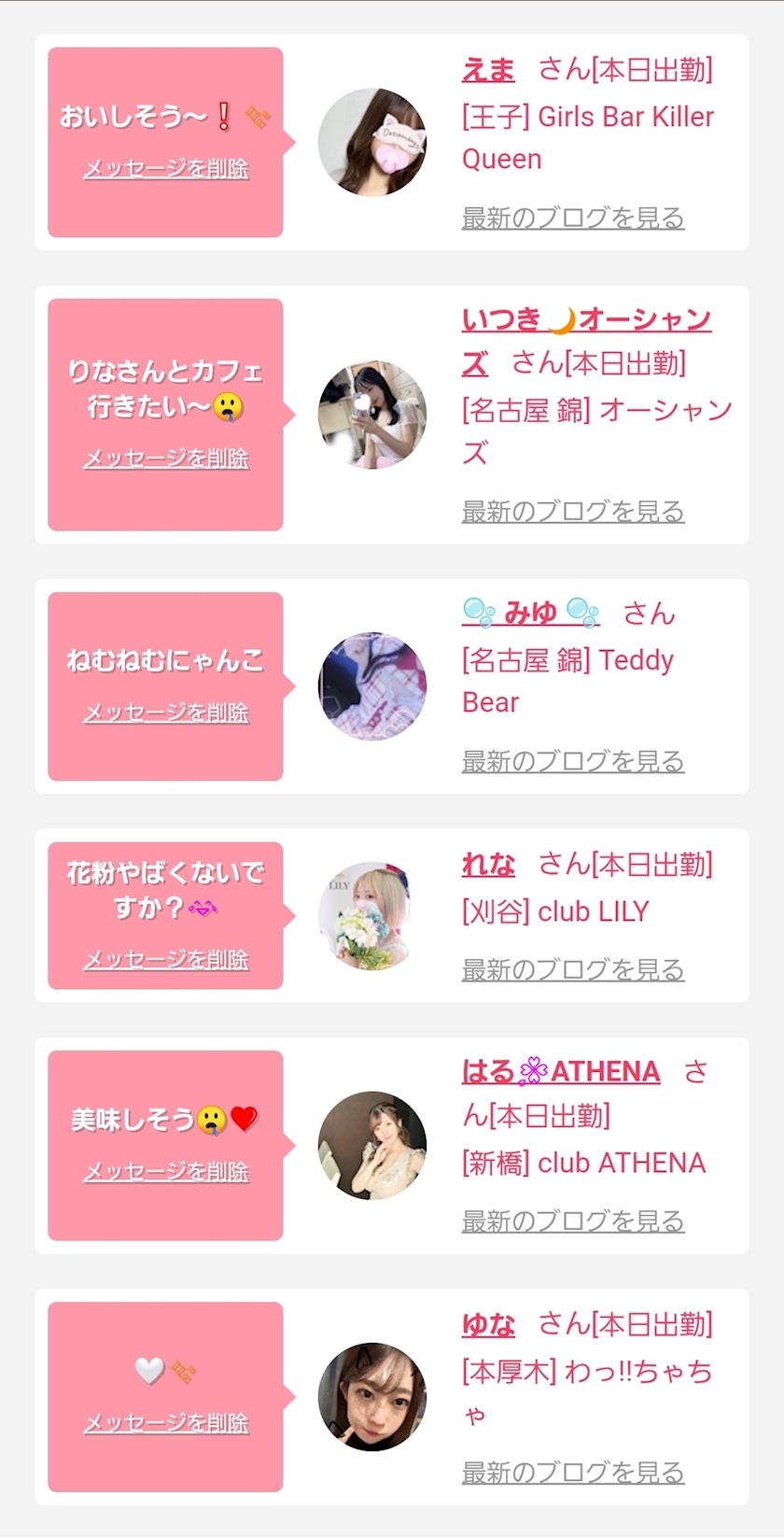
Task: Delete the 美味しそう message
Action: [x=166, y=1172]
